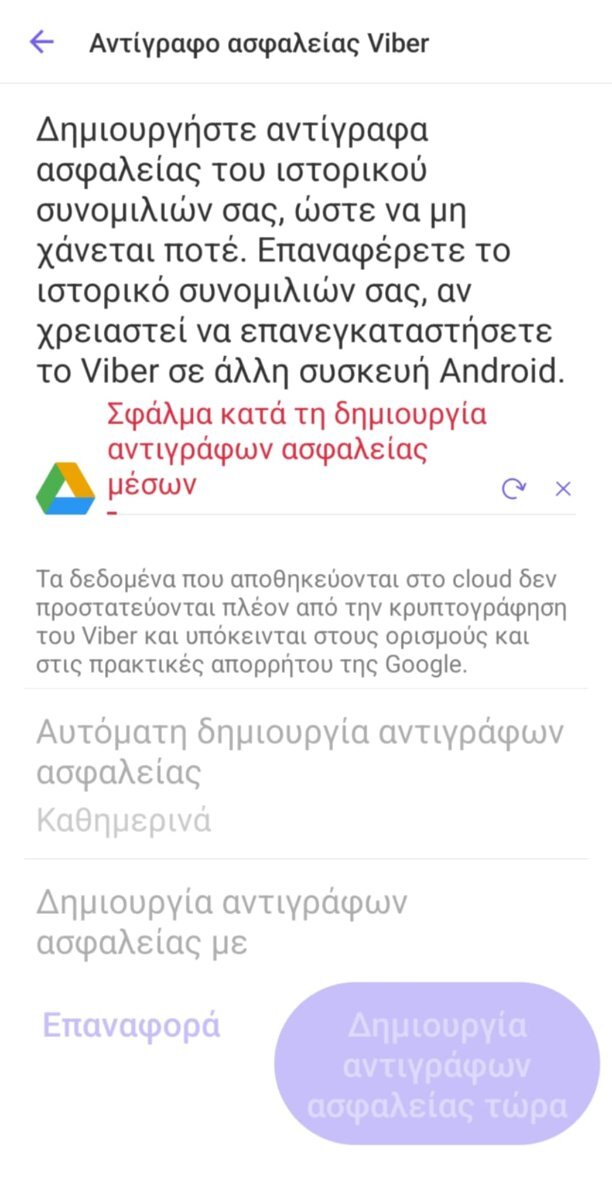Viewport: 612px width, 1200px height.
Task: Dismiss the backup error message
Action: (563, 488)
